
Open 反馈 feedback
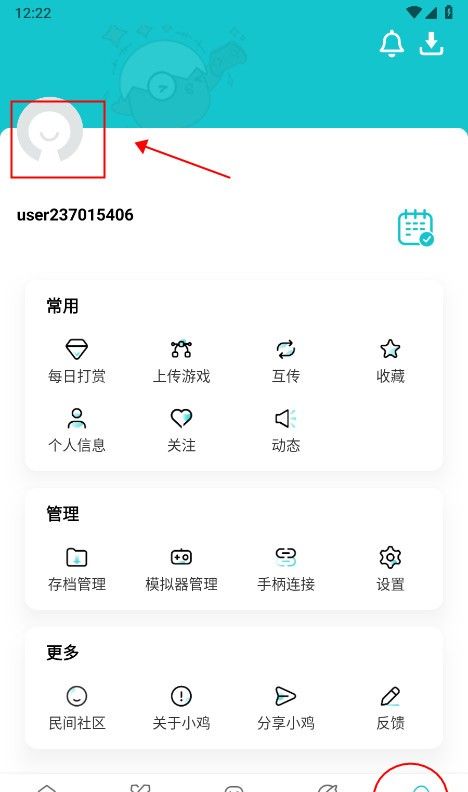[x=390, y=708]
